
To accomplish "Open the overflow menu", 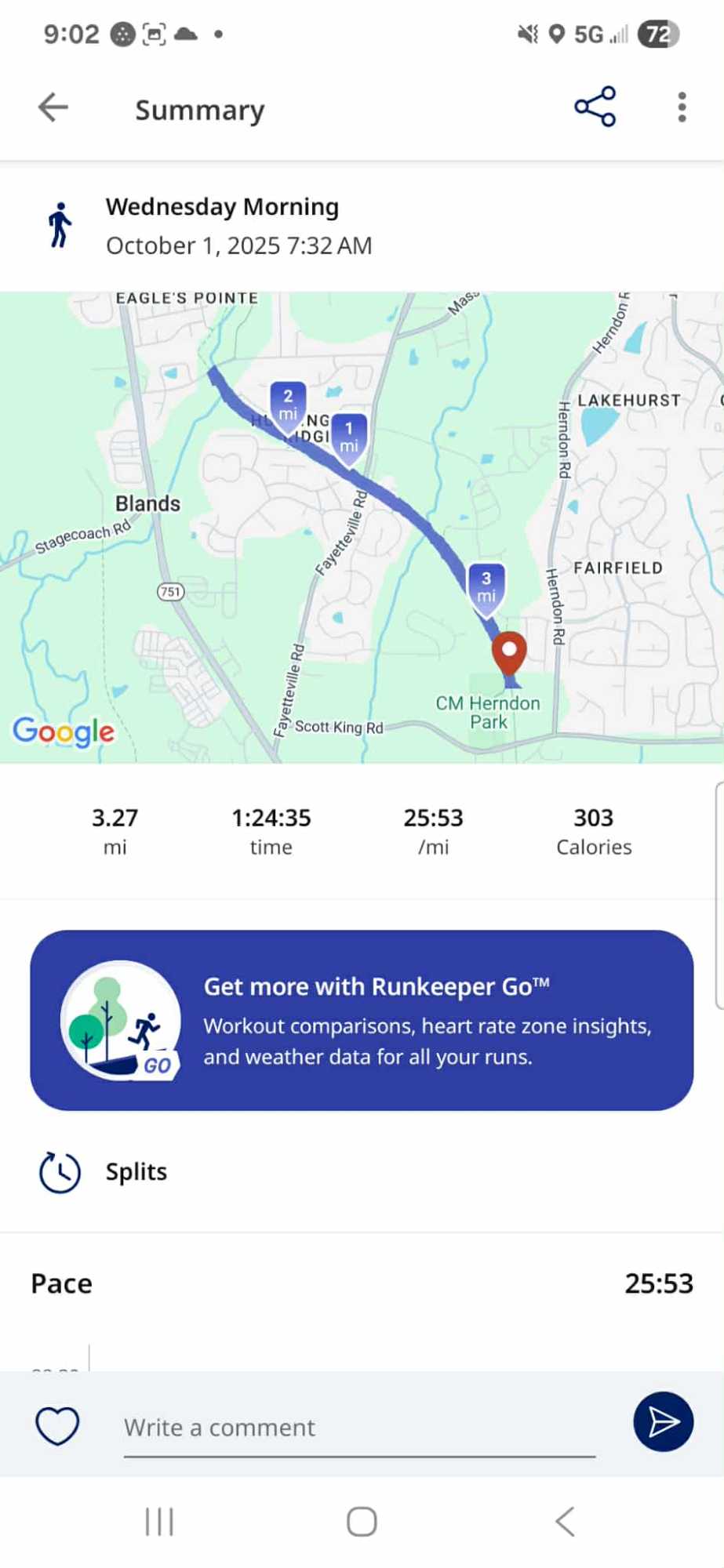I will [682, 107].
